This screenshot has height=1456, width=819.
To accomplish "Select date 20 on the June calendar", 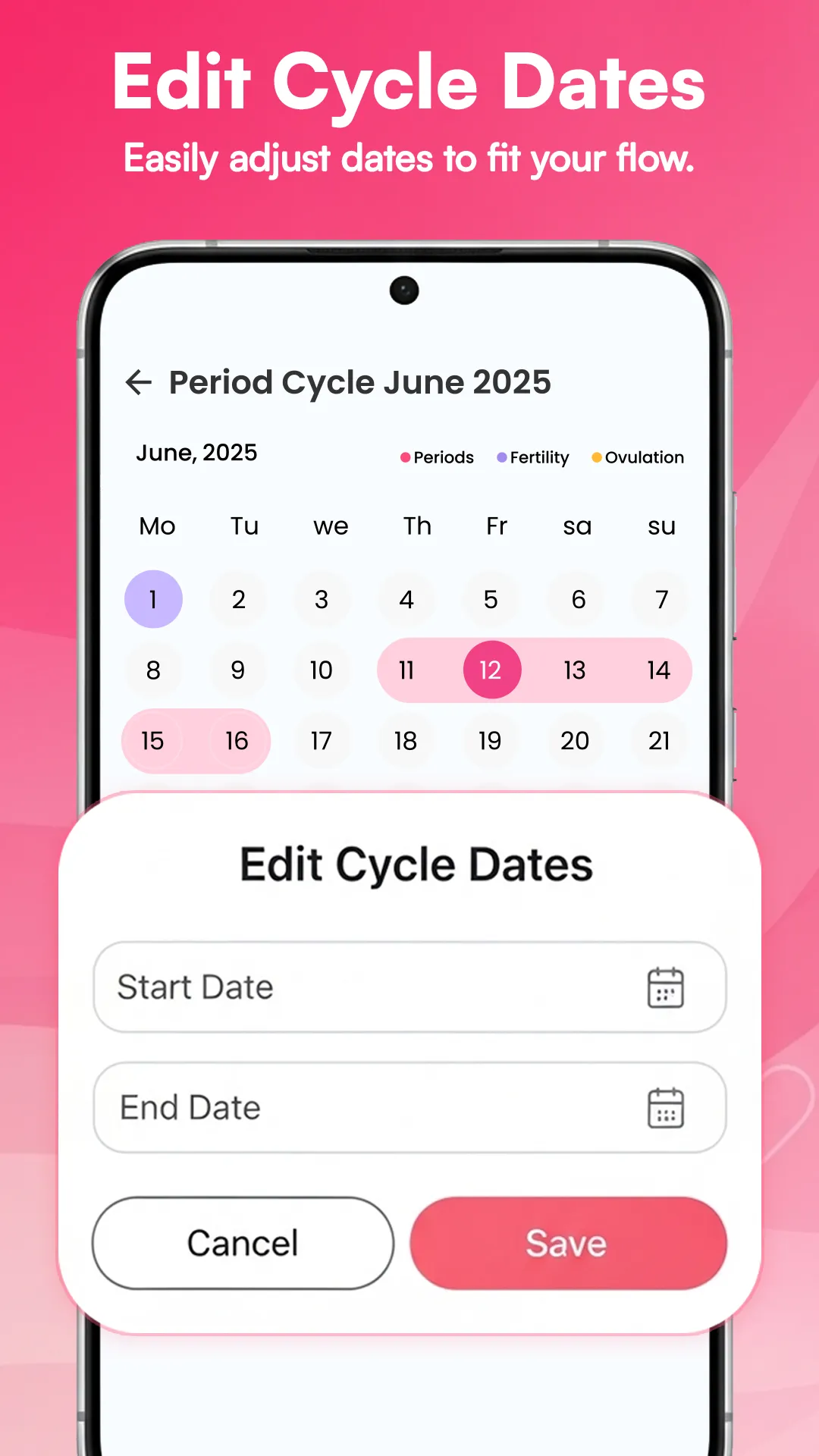I will 576,741.
